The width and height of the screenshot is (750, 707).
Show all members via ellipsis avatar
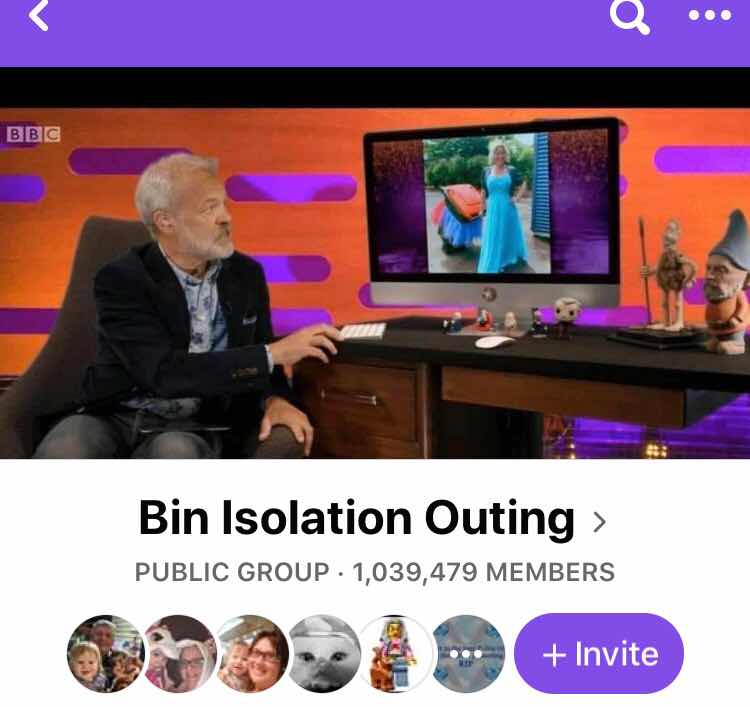click(x=469, y=654)
